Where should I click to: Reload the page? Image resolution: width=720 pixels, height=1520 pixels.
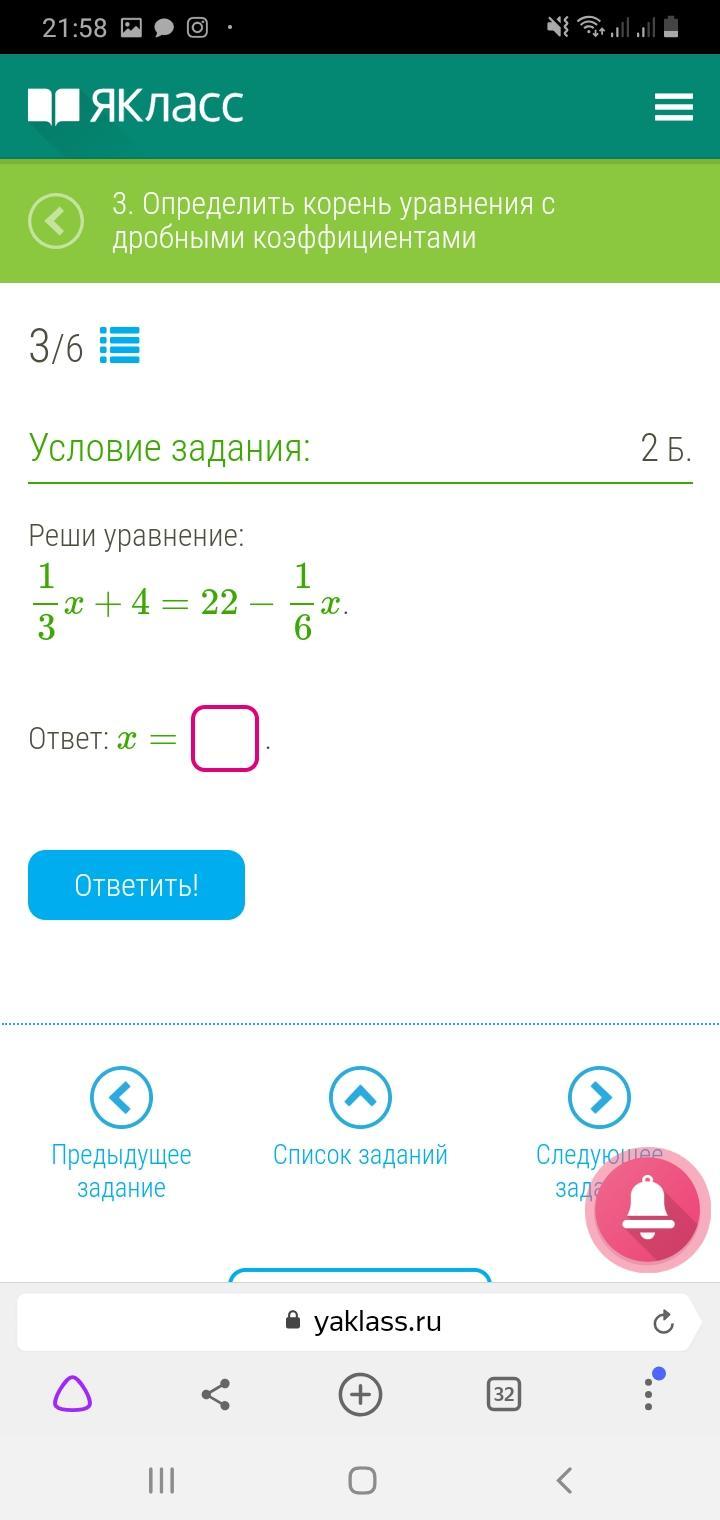663,1322
